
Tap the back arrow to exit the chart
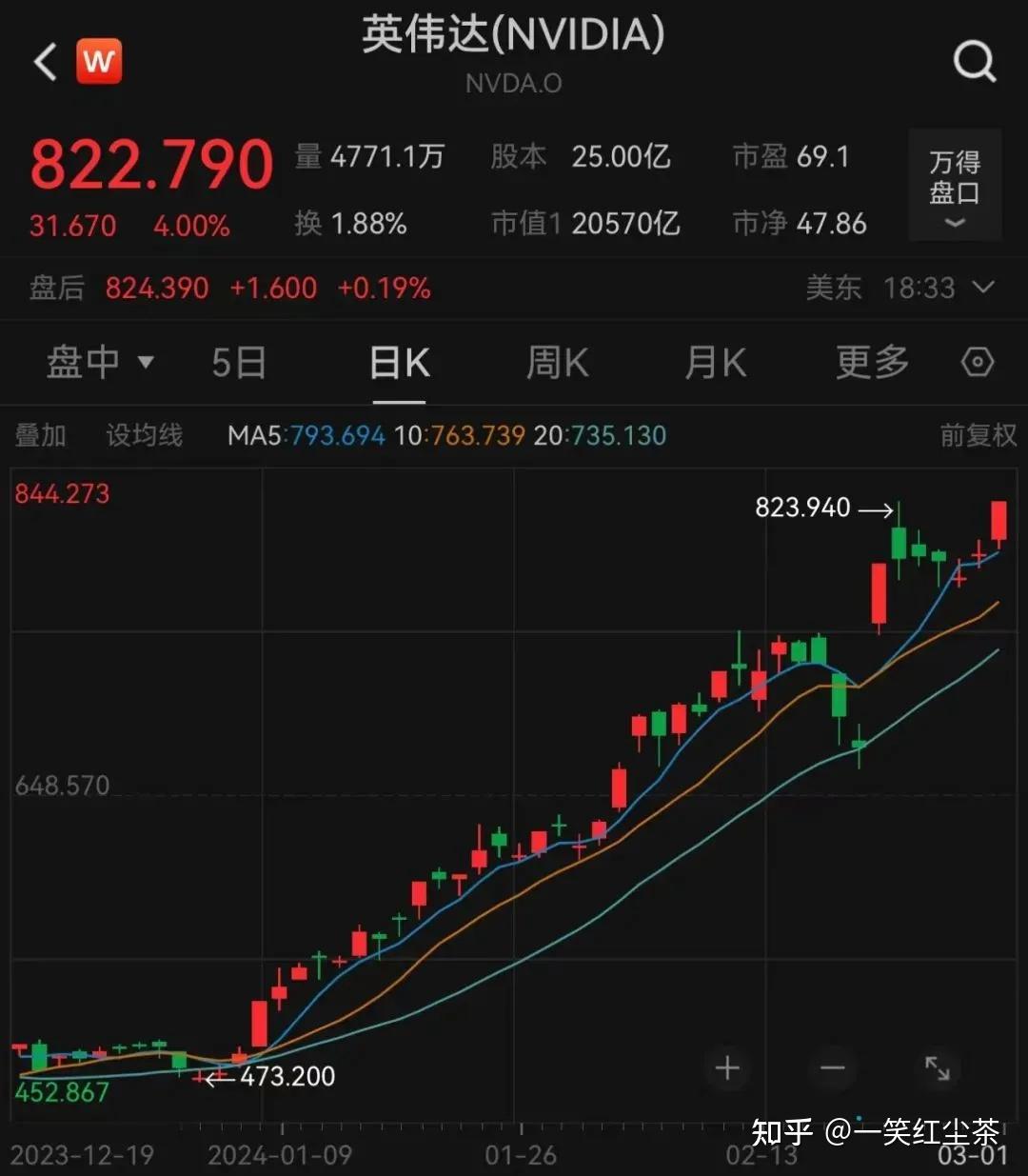[45, 61]
